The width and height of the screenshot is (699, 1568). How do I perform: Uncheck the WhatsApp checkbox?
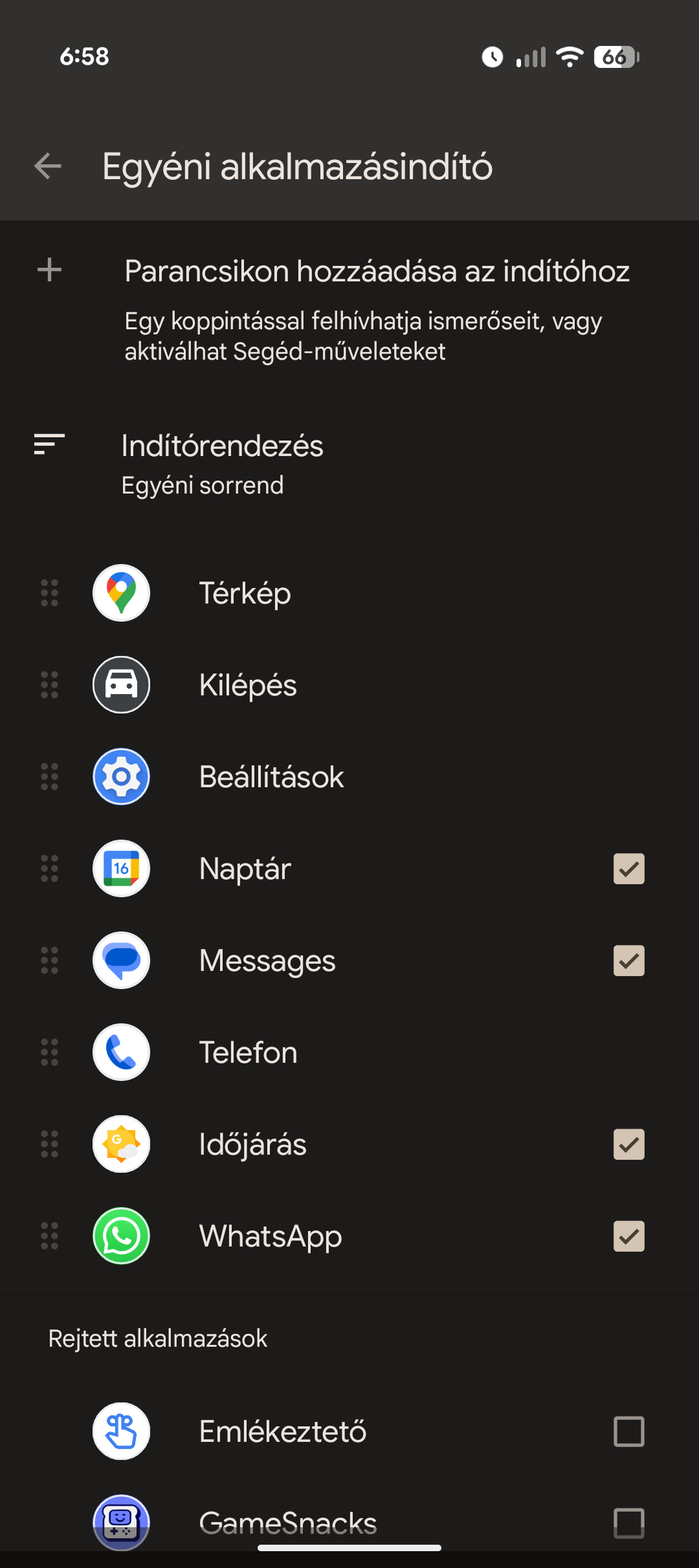628,1236
